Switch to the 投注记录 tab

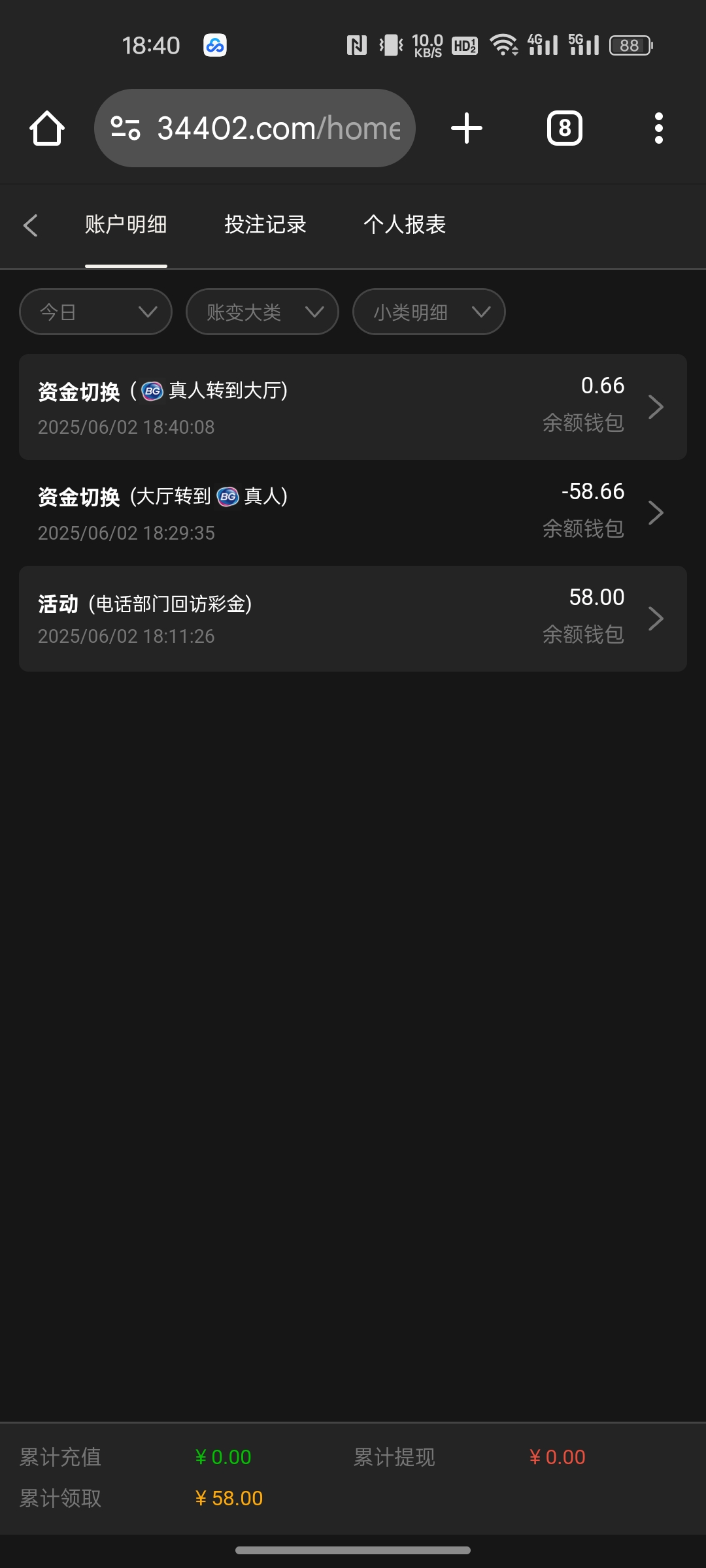[x=265, y=225]
